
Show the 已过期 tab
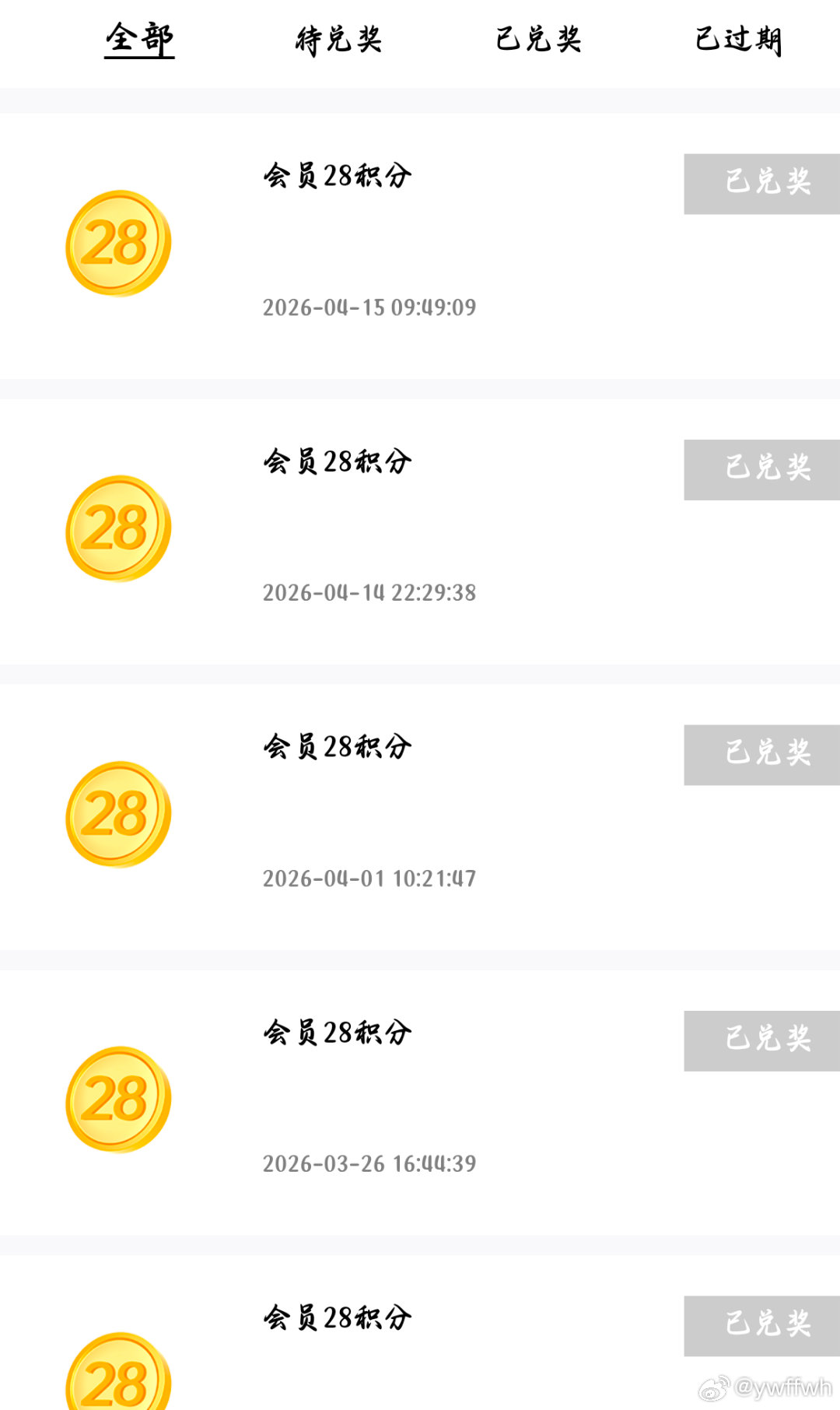tap(738, 39)
